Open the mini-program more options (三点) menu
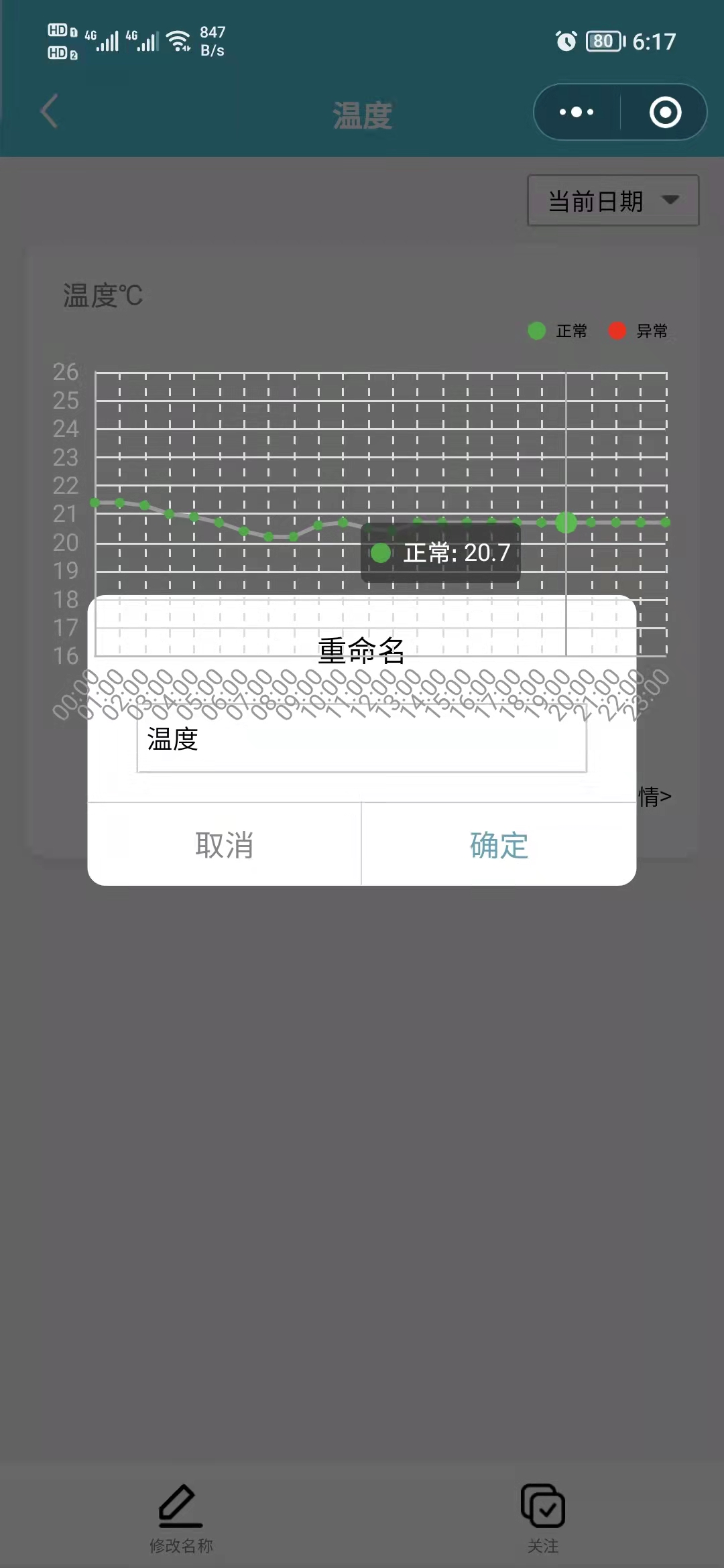724x1568 pixels. point(575,111)
